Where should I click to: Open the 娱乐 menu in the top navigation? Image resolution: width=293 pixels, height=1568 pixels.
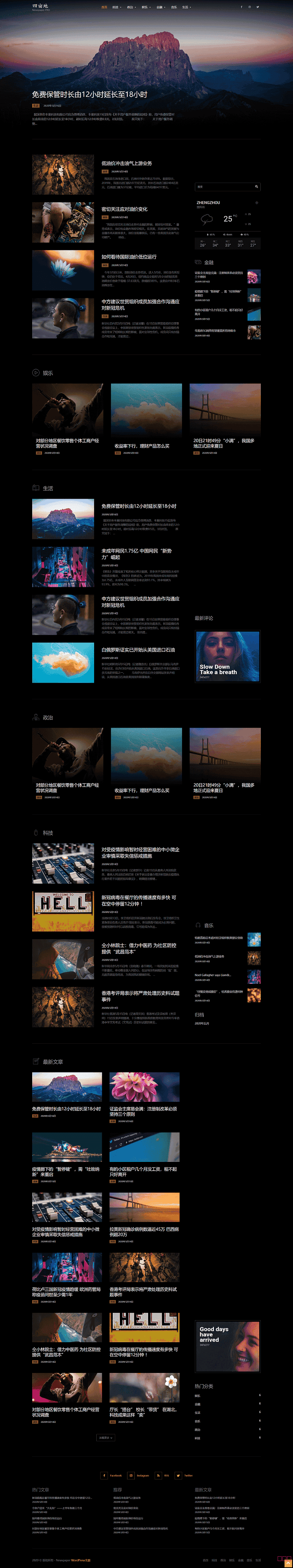point(145,7)
